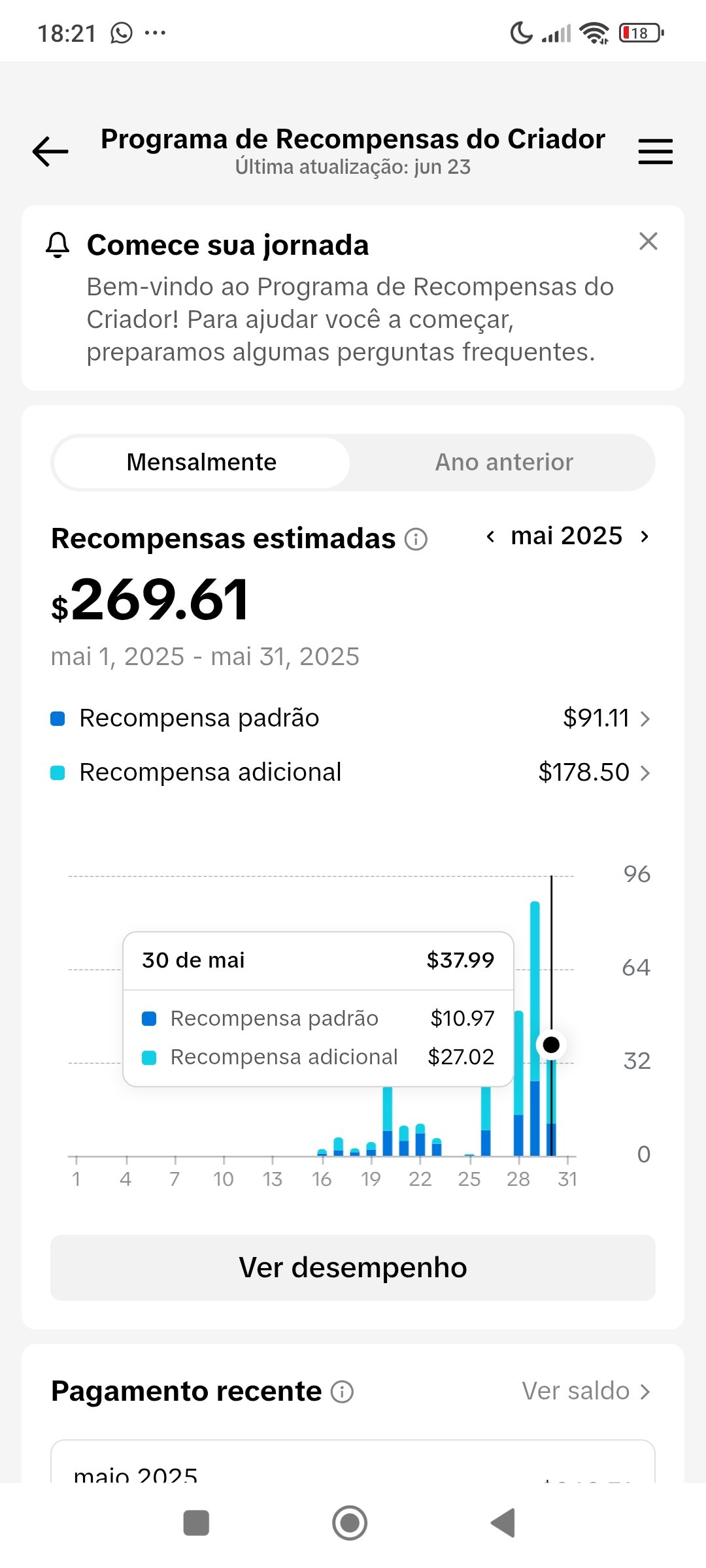Open Recompensa padrão $91.11 details
Image resolution: width=706 pixels, height=1568 pixels.
point(353,718)
